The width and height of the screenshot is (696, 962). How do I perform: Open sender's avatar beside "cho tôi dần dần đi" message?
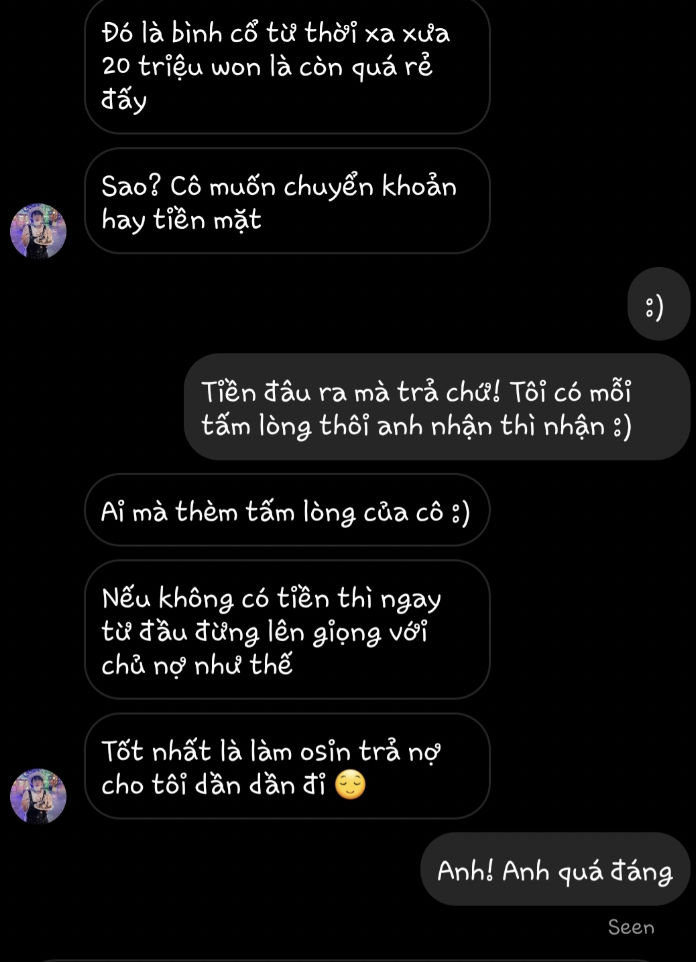click(38, 795)
